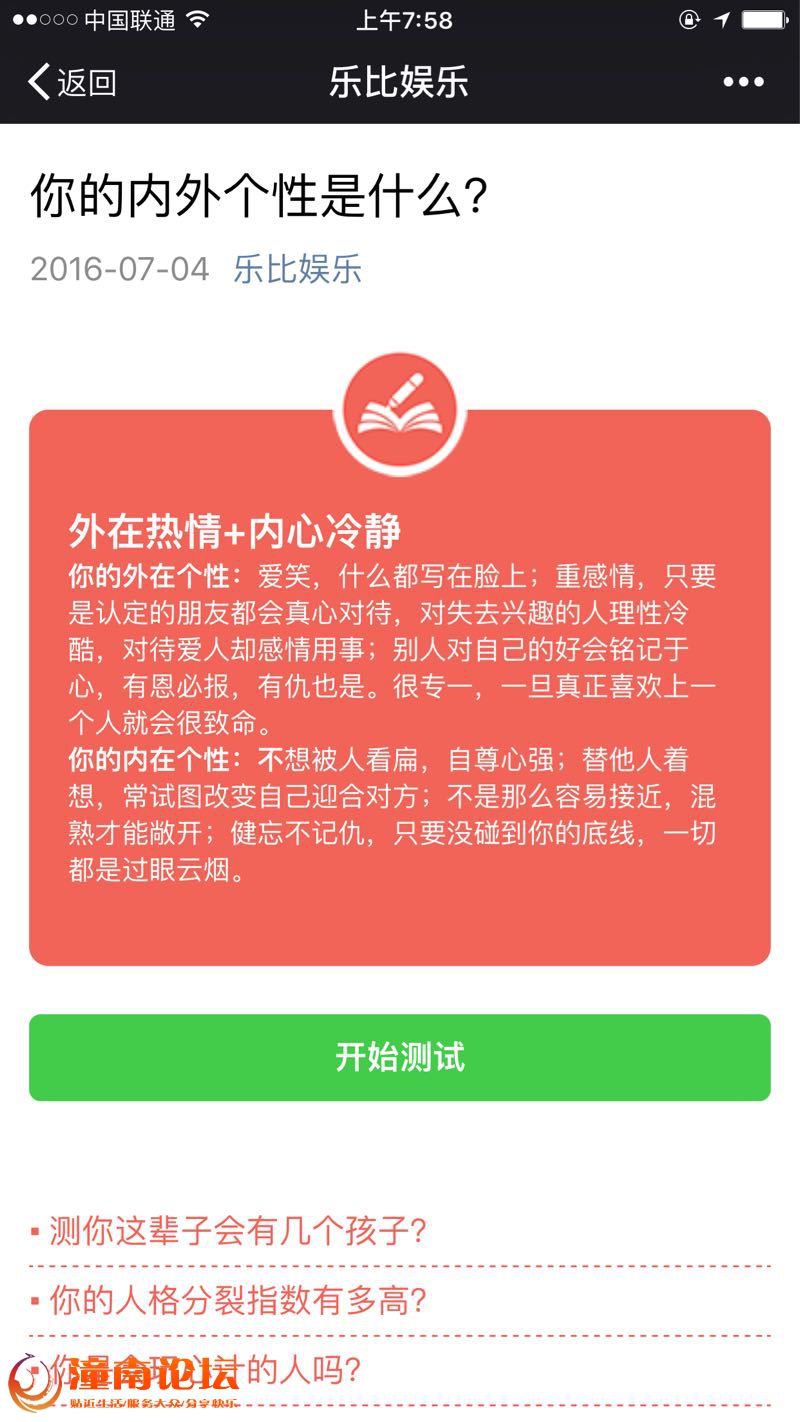Go back with the 返回 button
The height and width of the screenshot is (1422, 800).
point(72,82)
